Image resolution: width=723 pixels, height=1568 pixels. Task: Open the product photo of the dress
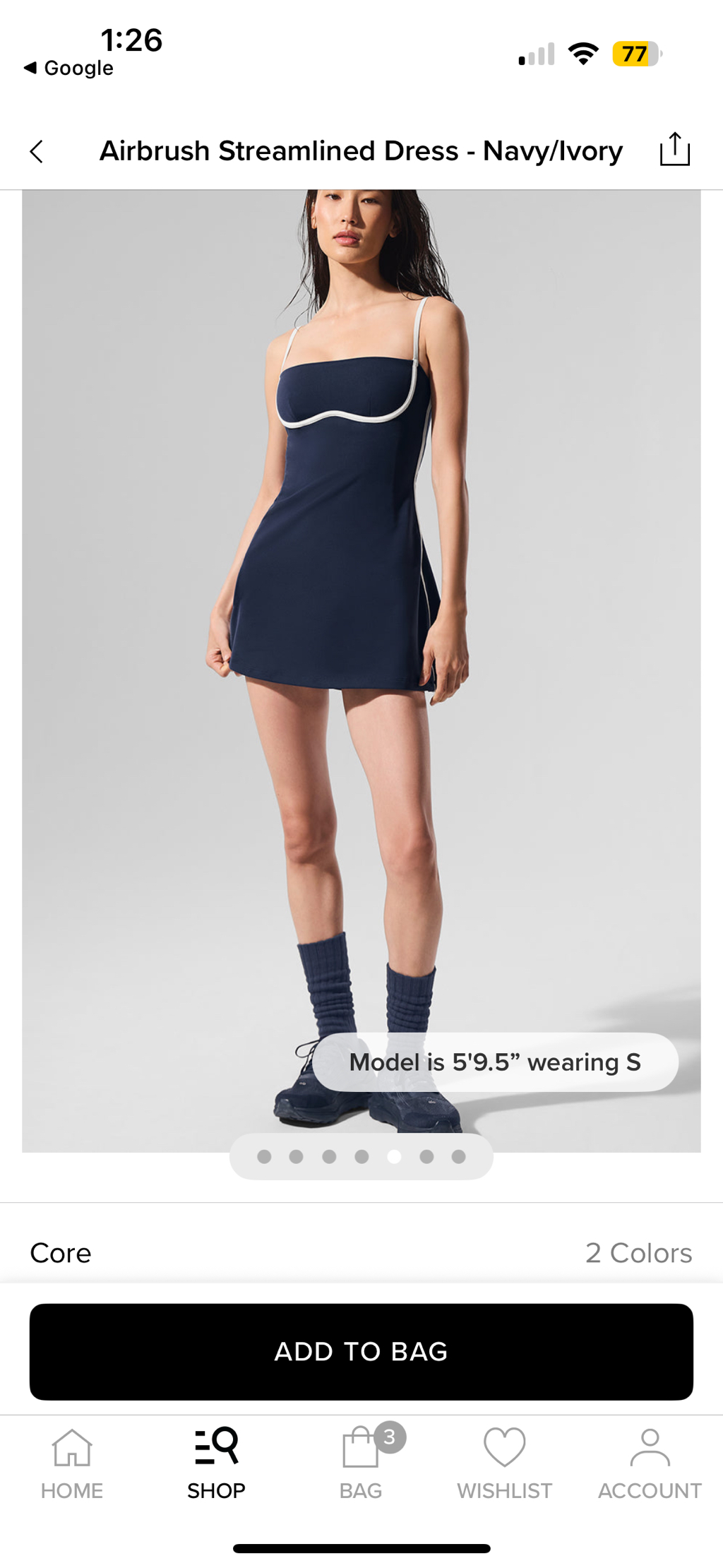click(x=361, y=671)
